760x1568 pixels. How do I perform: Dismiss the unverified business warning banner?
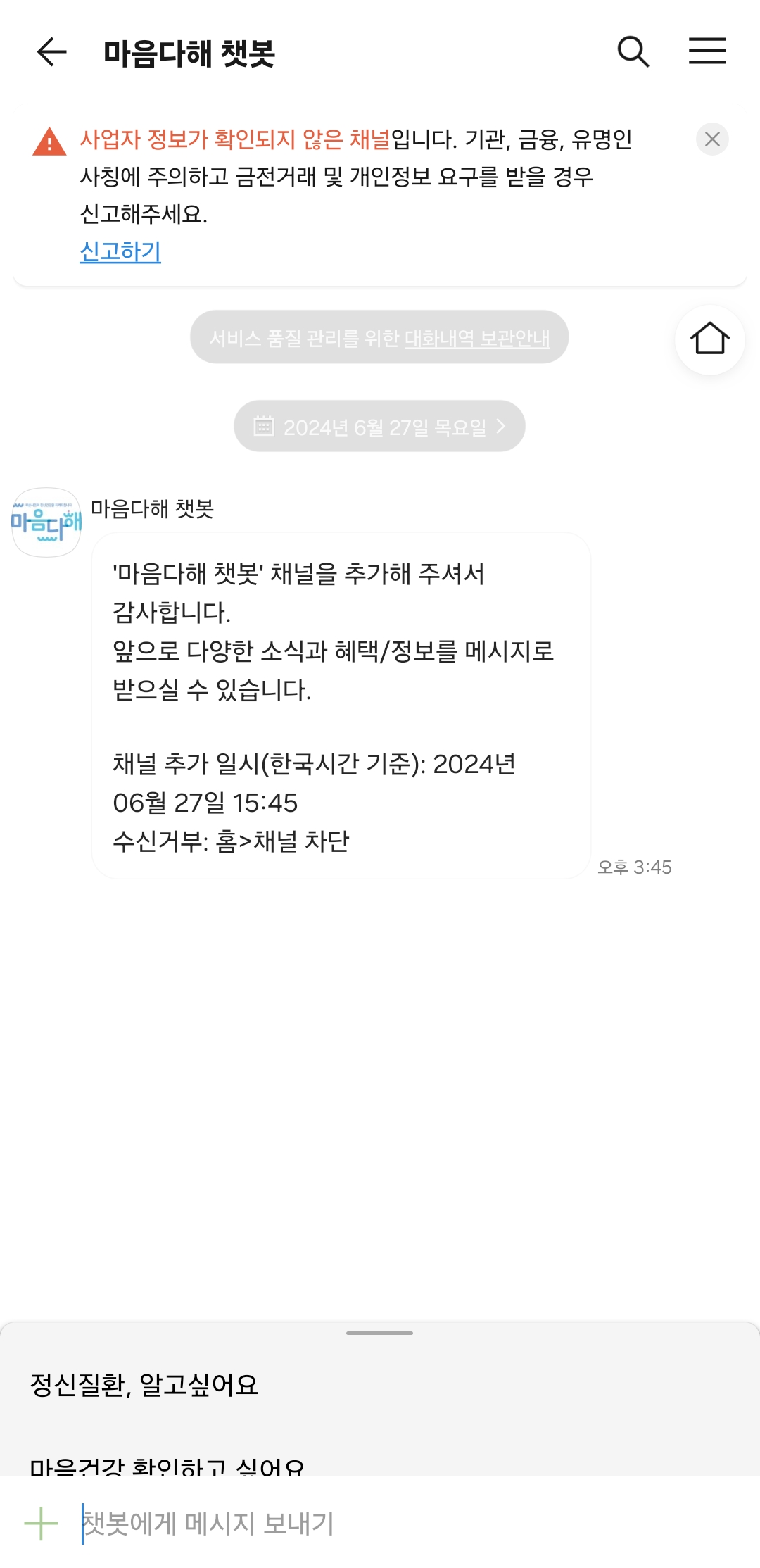(x=712, y=139)
